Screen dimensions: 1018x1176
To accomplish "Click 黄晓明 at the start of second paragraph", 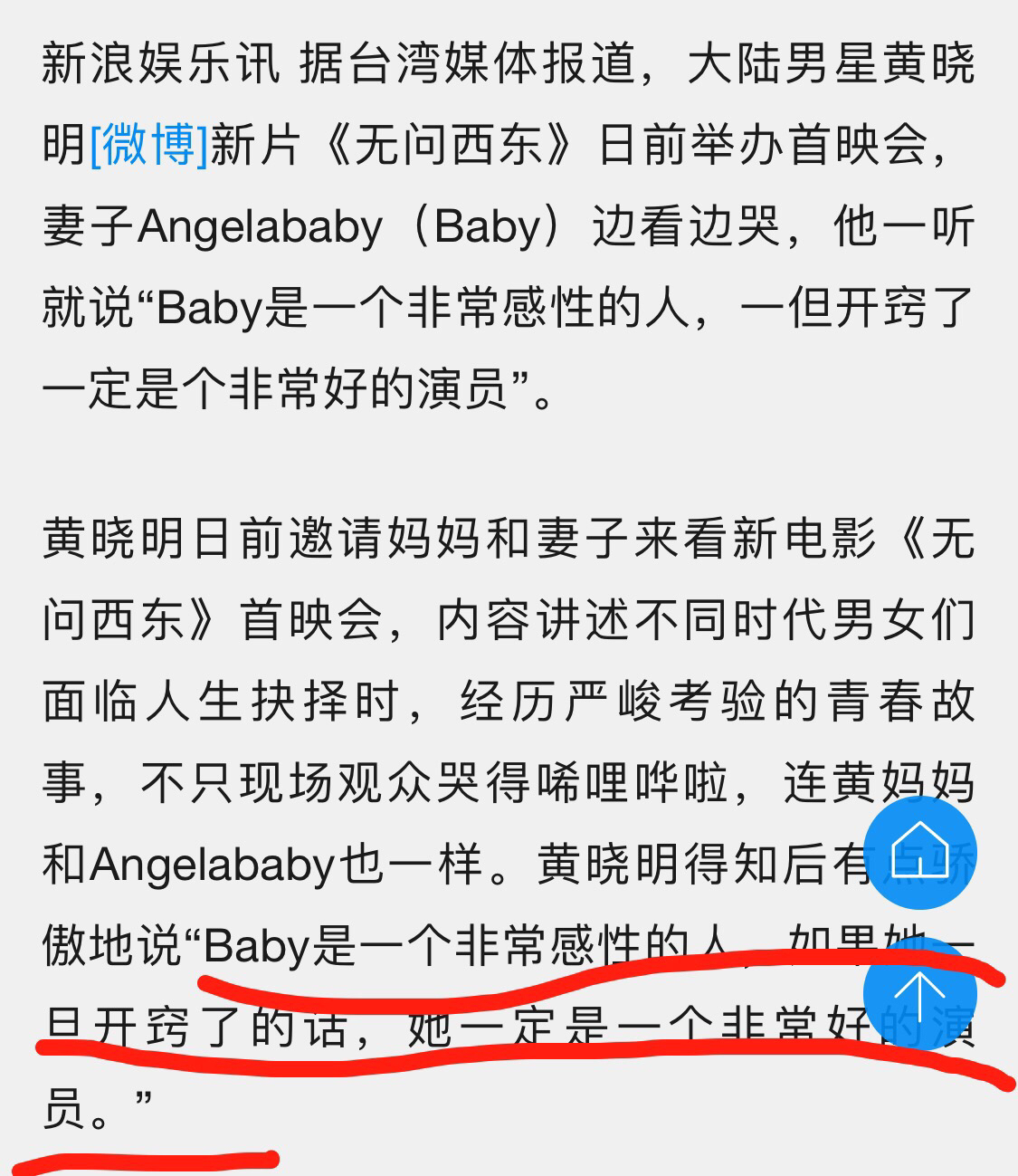I will coord(107,537).
